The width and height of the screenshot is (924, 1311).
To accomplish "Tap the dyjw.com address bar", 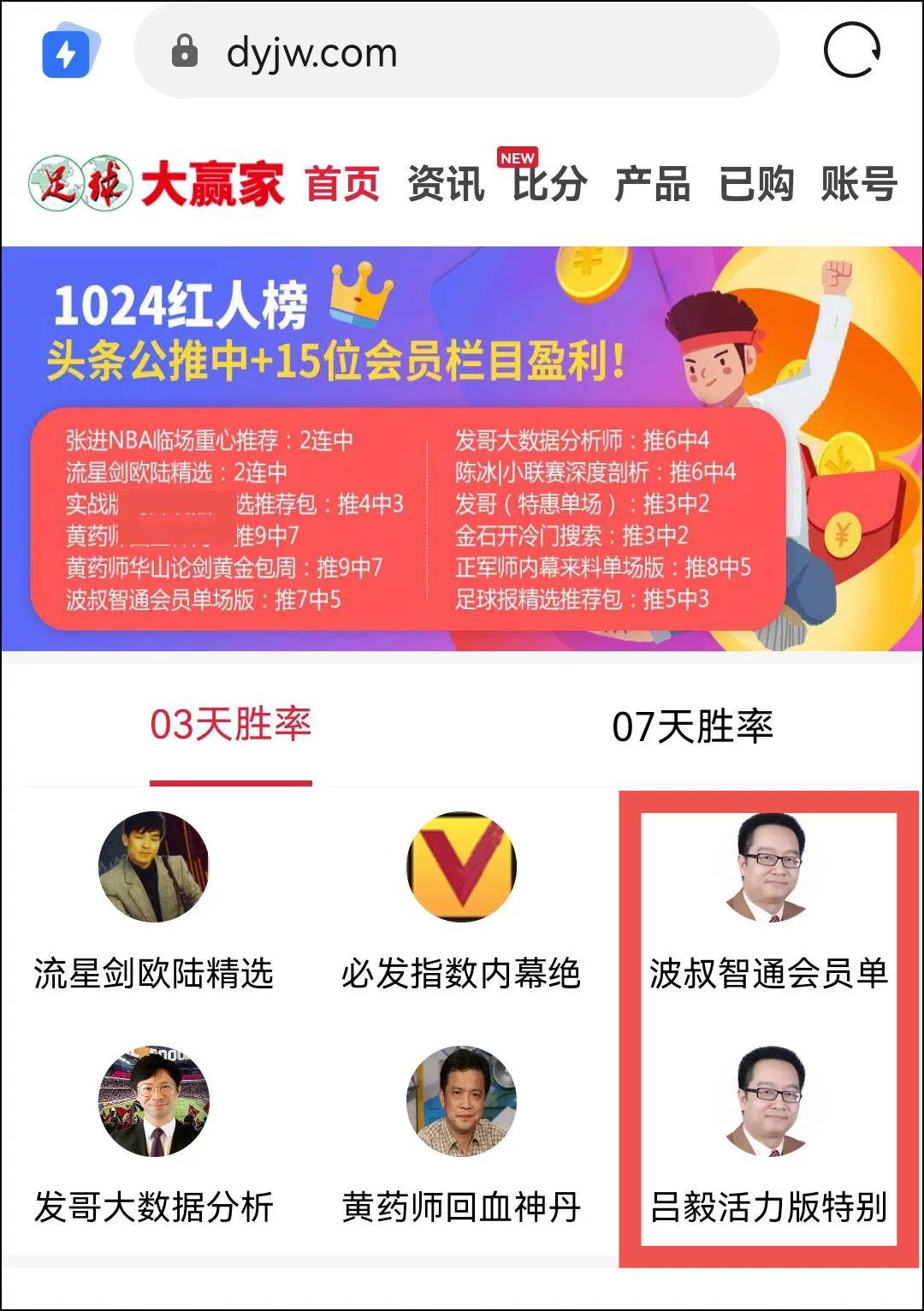I will (x=456, y=52).
